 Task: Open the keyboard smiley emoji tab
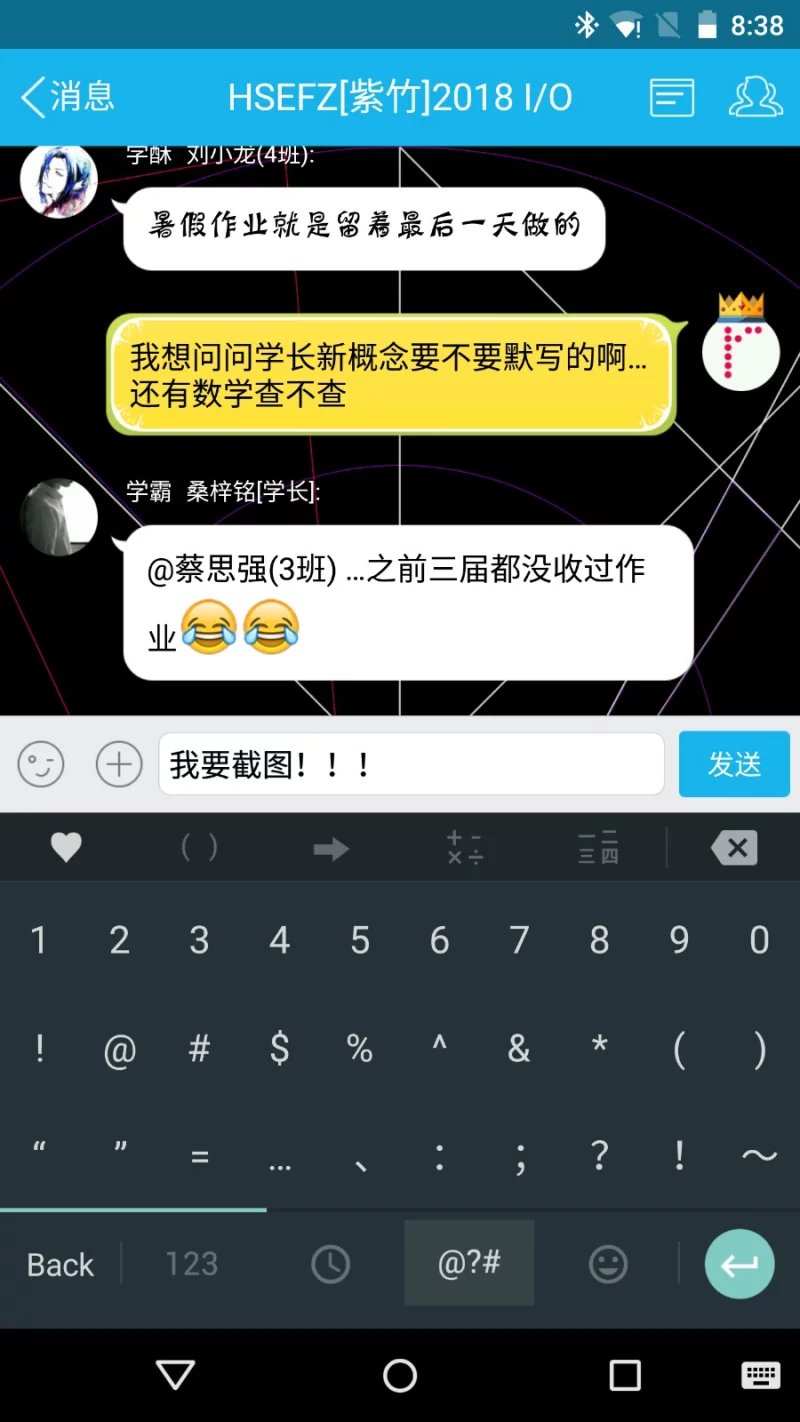pyautogui.click(x=608, y=1265)
